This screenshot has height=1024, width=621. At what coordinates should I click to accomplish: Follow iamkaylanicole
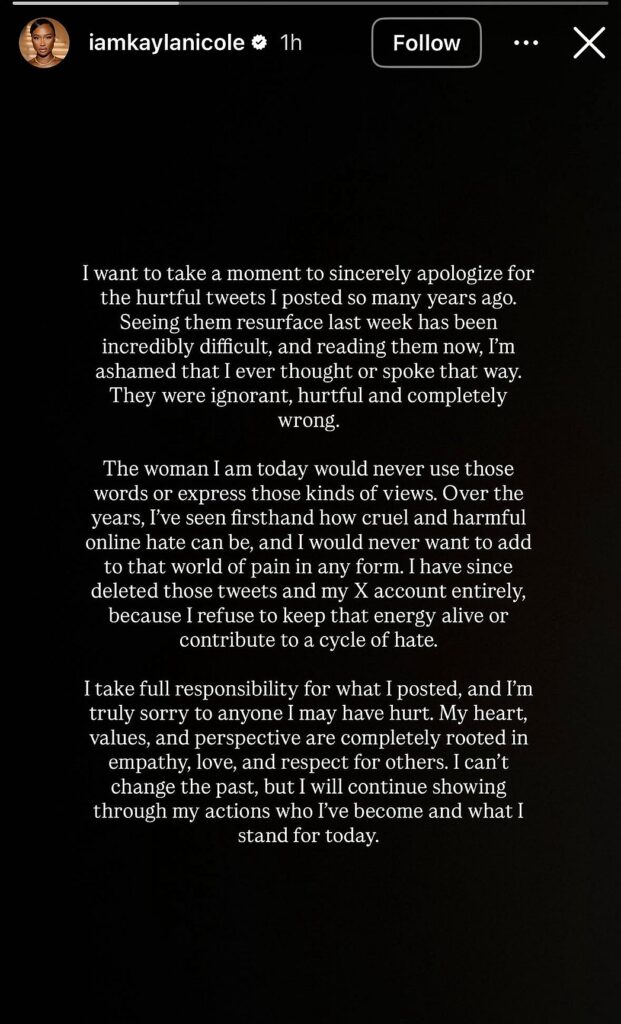pos(426,43)
